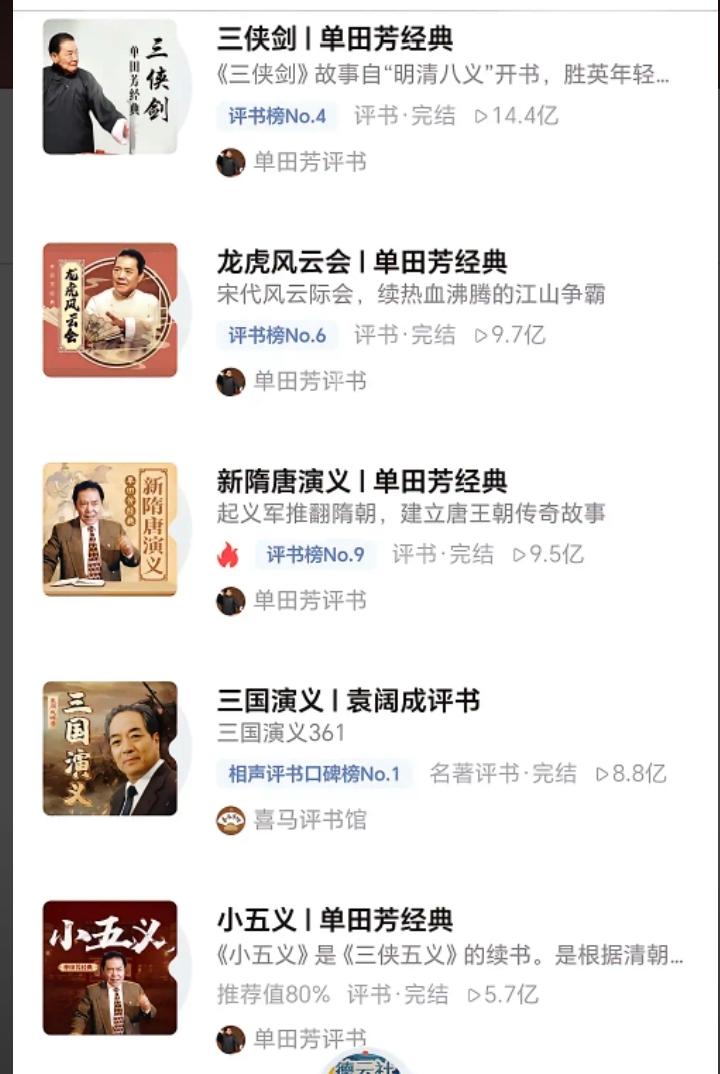Open 三侠剑 单田芳经典 audiobook

[334, 39]
